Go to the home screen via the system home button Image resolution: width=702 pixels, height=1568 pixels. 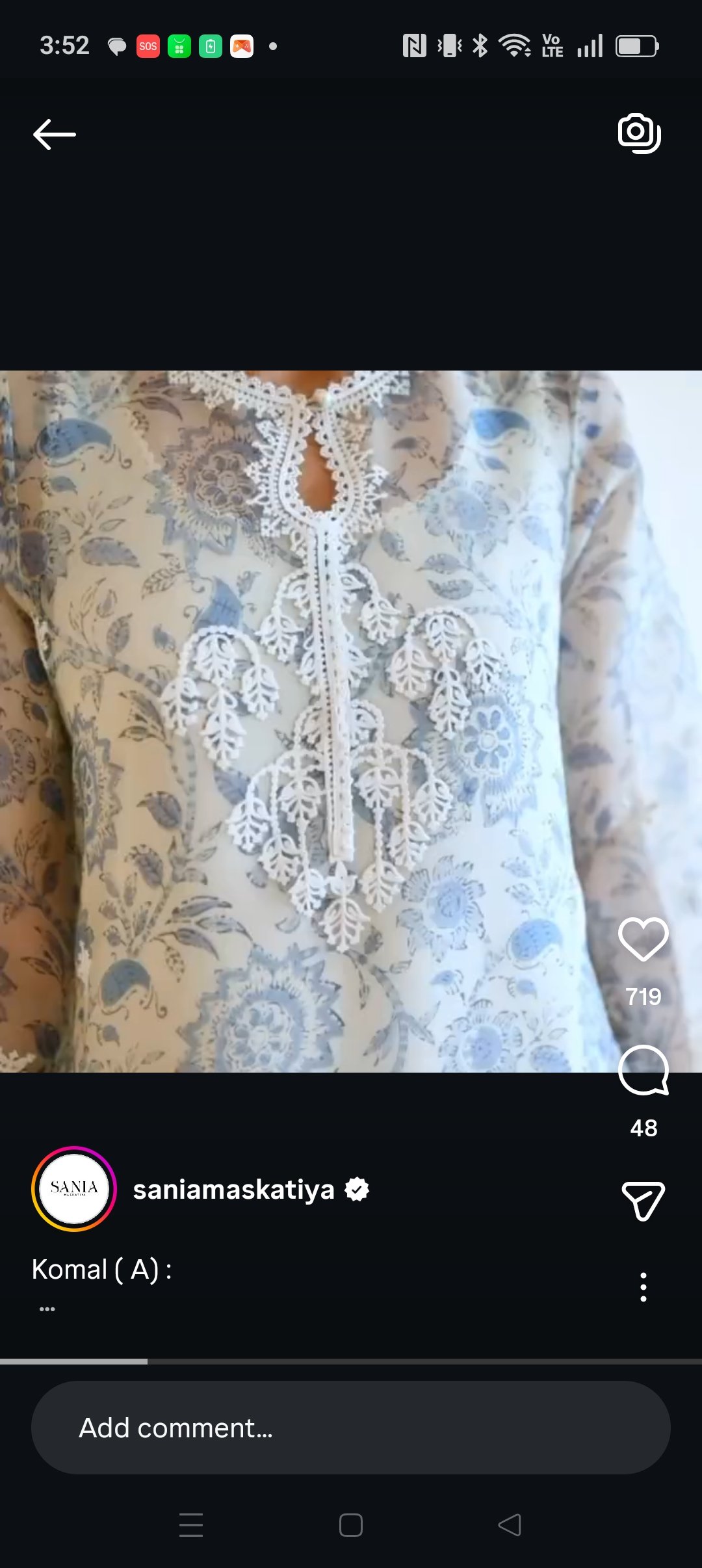(351, 1524)
